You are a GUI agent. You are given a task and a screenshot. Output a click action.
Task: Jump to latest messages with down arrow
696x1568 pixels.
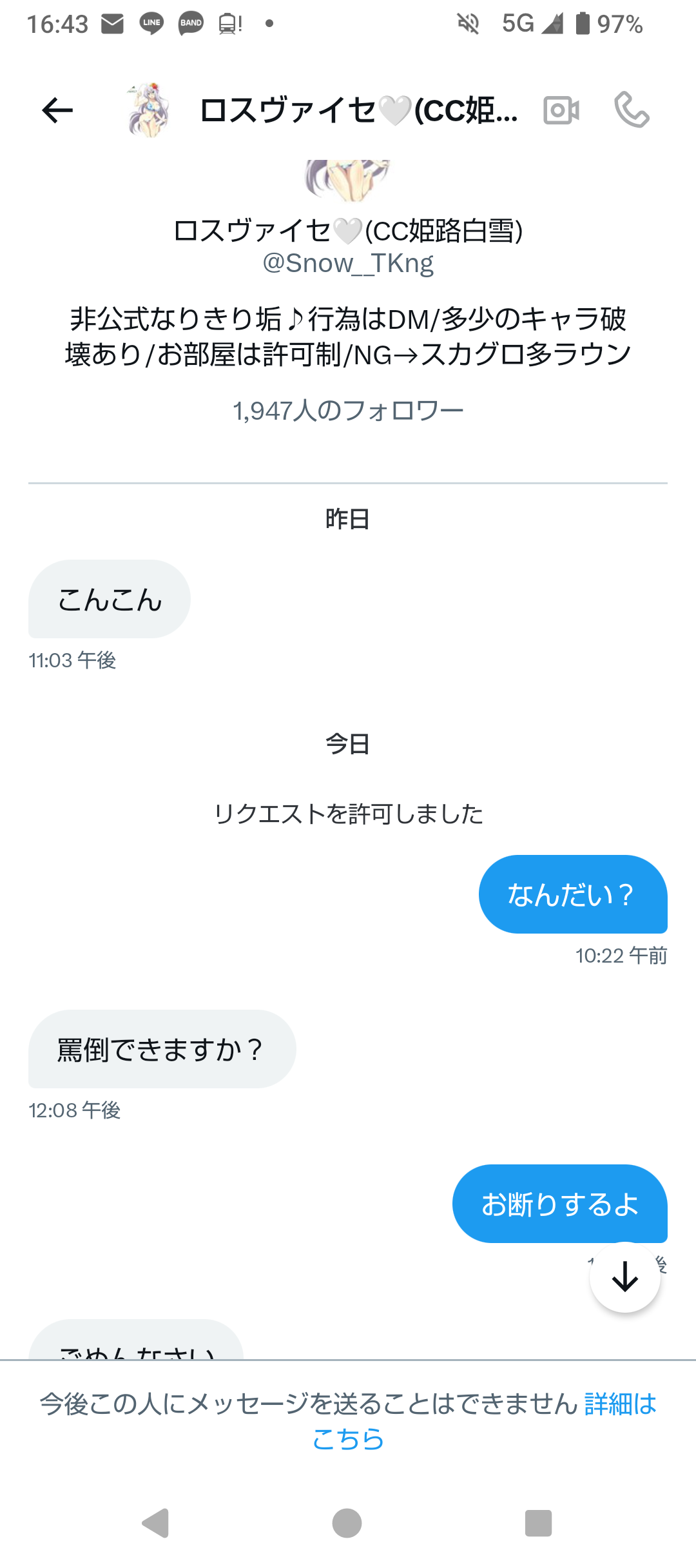(624, 1277)
